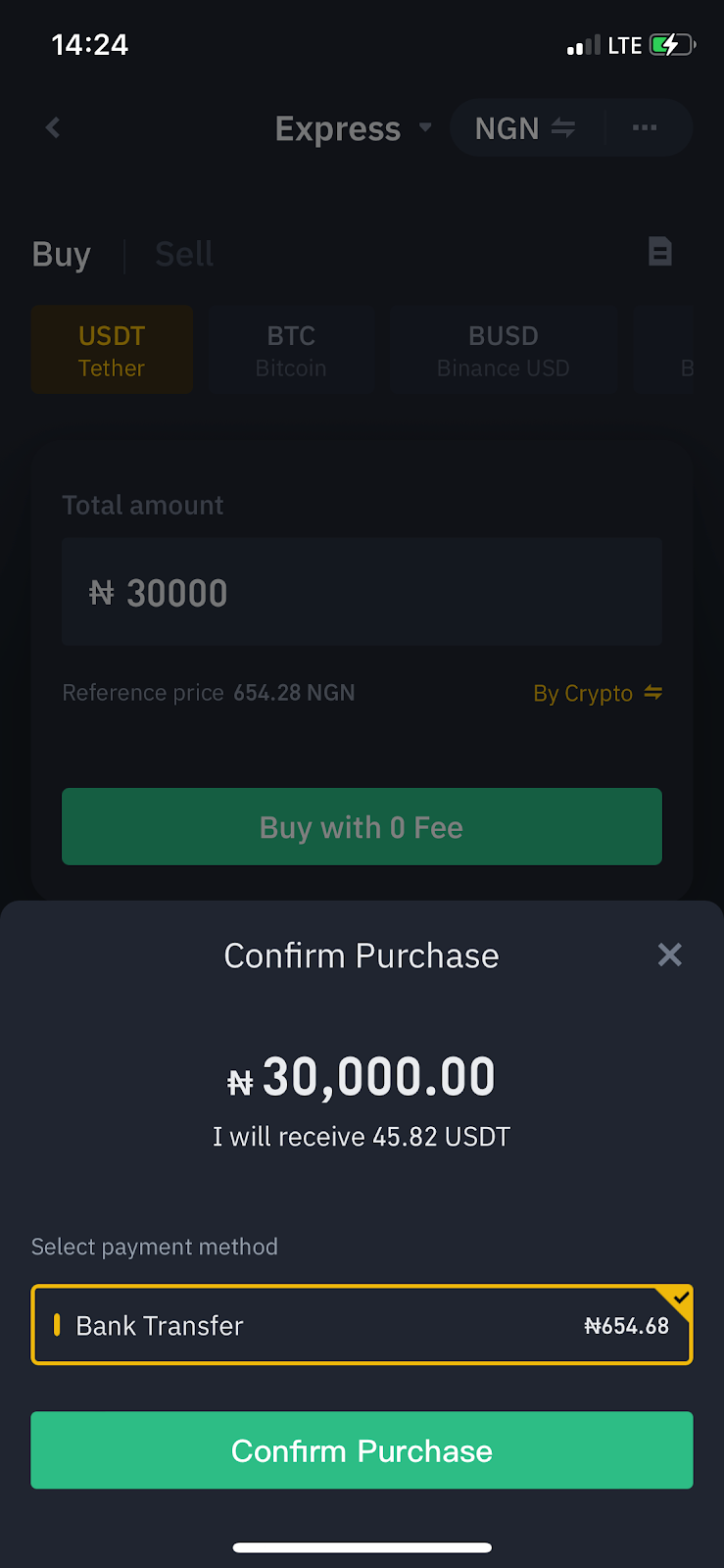Screen dimensions: 724x1568
Task: Close the Confirm Purchase sheet with the X
Action: tap(669, 955)
